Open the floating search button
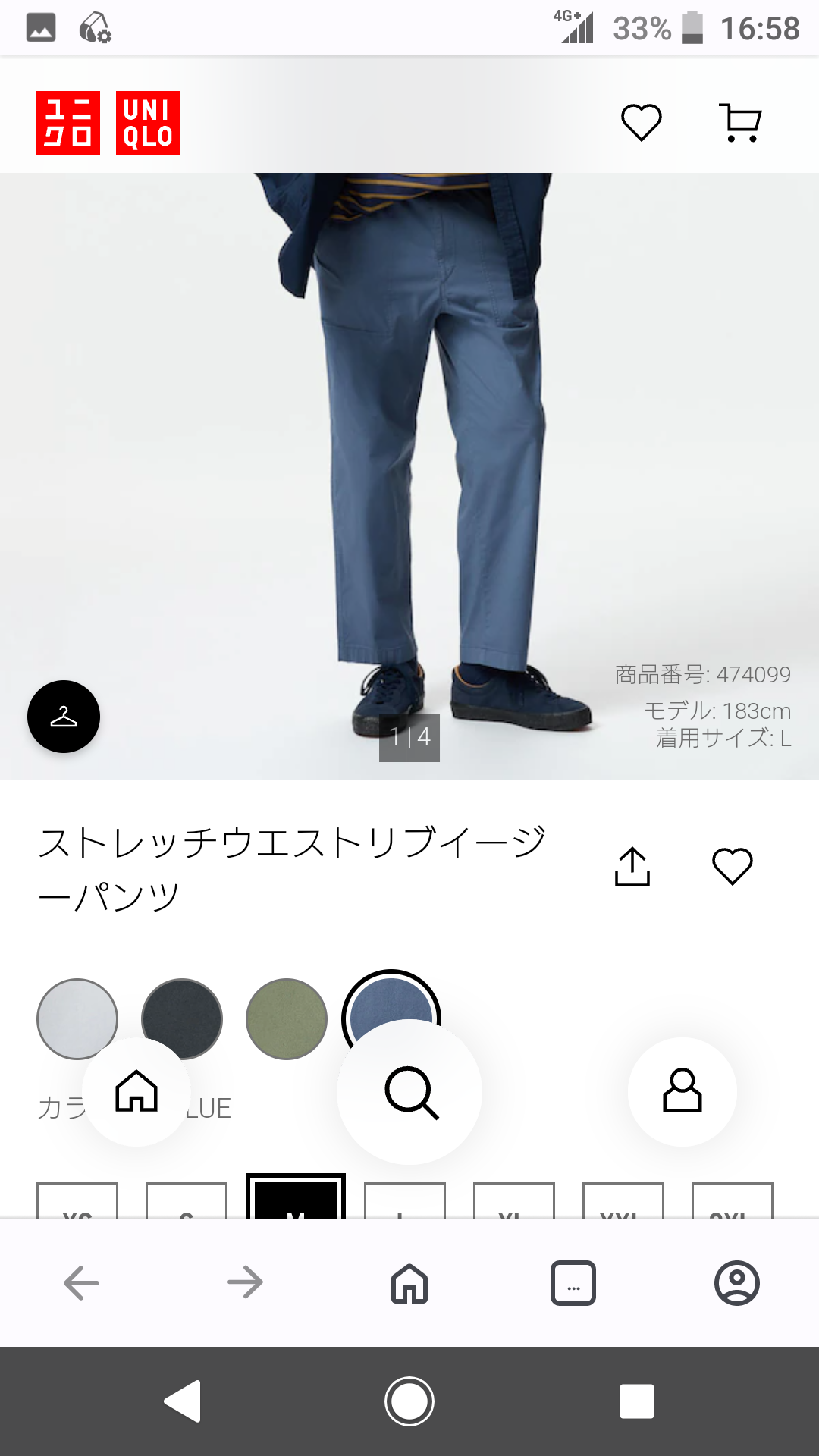 410,1092
